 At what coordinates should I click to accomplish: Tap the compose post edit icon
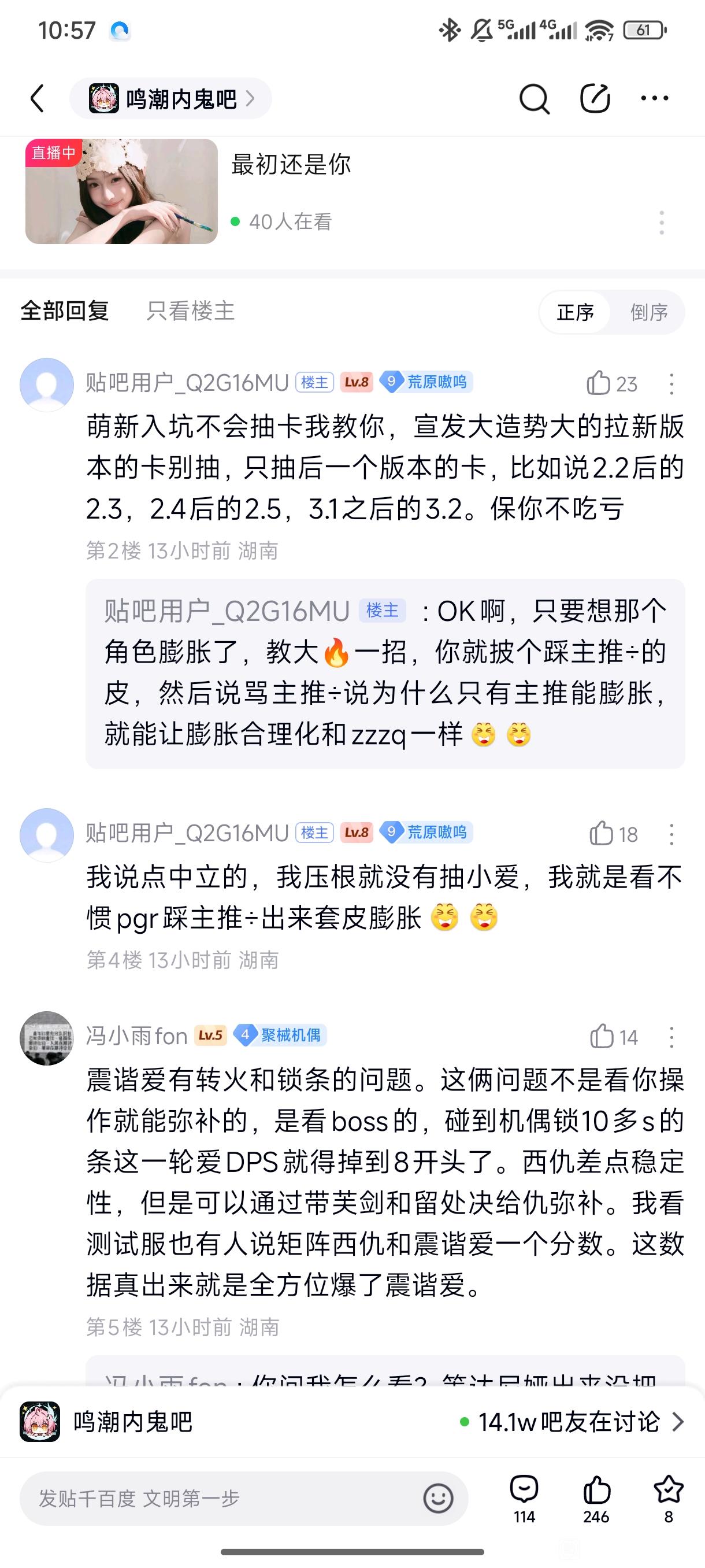594,98
